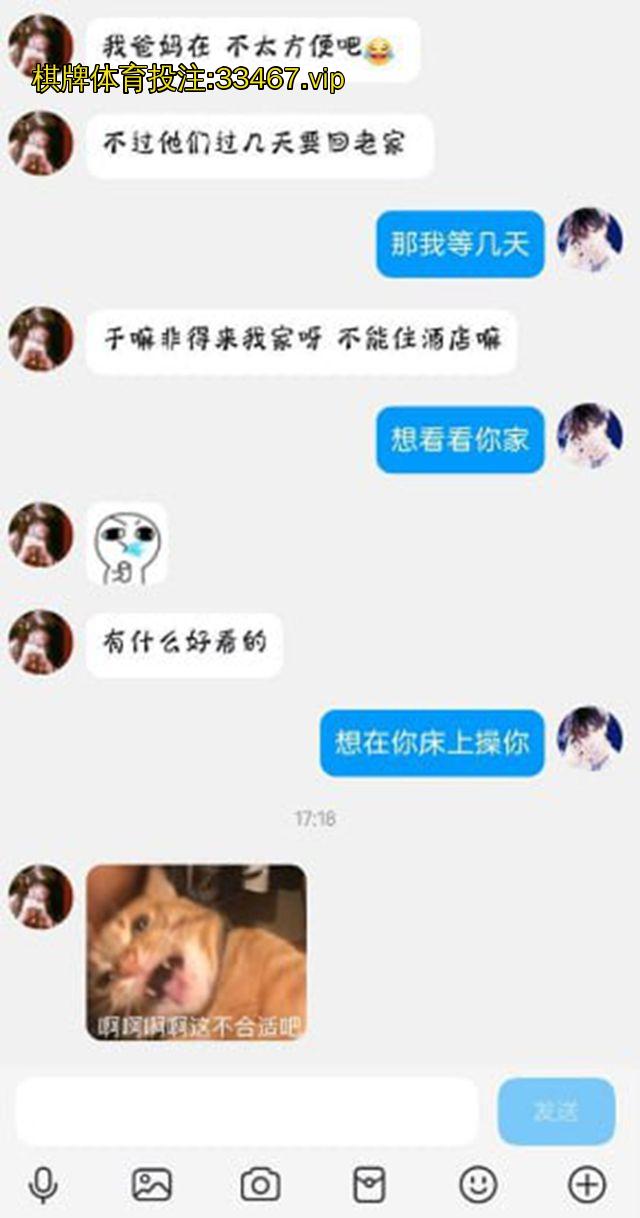Viewport: 640px width, 1218px height.
Task: Start a voice message with the microphone
Action: (42, 1185)
